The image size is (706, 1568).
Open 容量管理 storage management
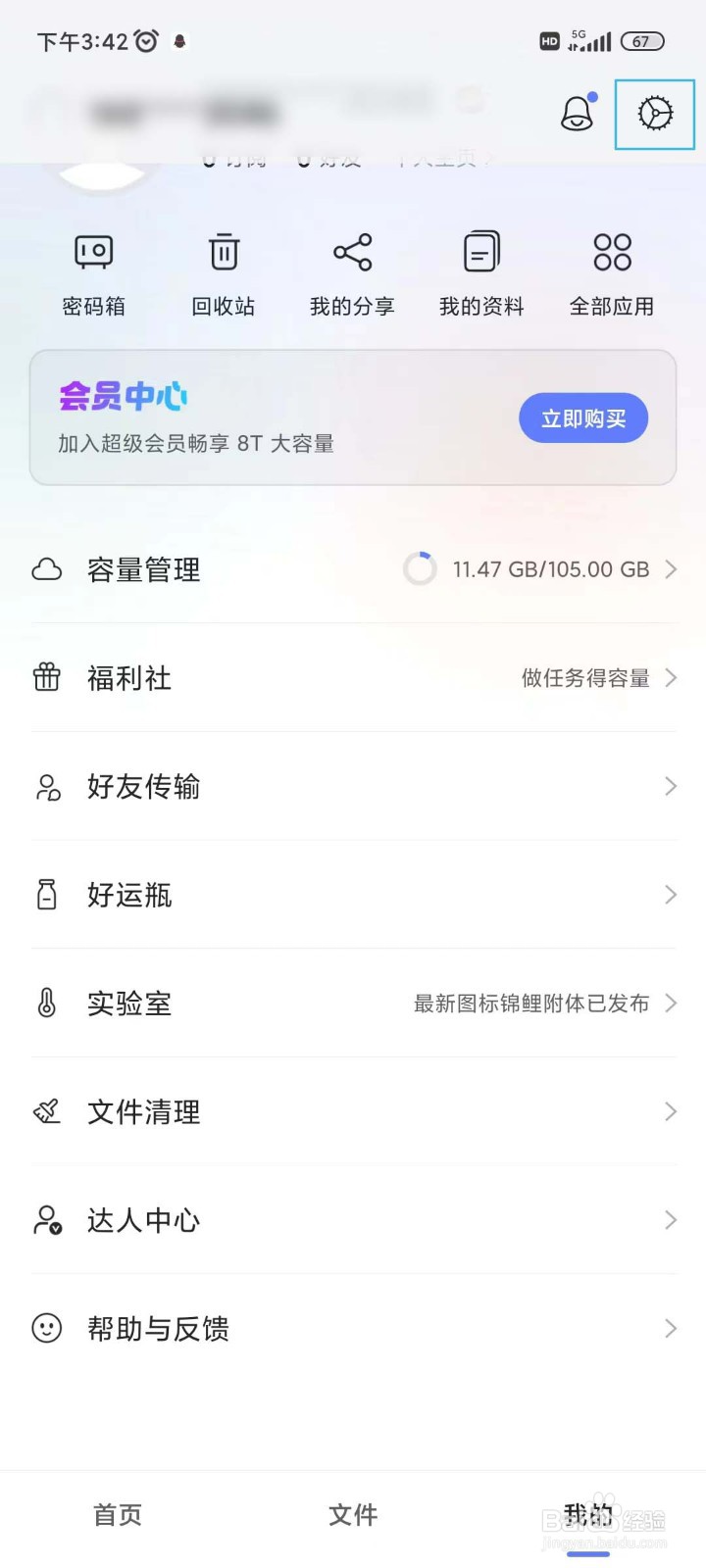[x=353, y=569]
